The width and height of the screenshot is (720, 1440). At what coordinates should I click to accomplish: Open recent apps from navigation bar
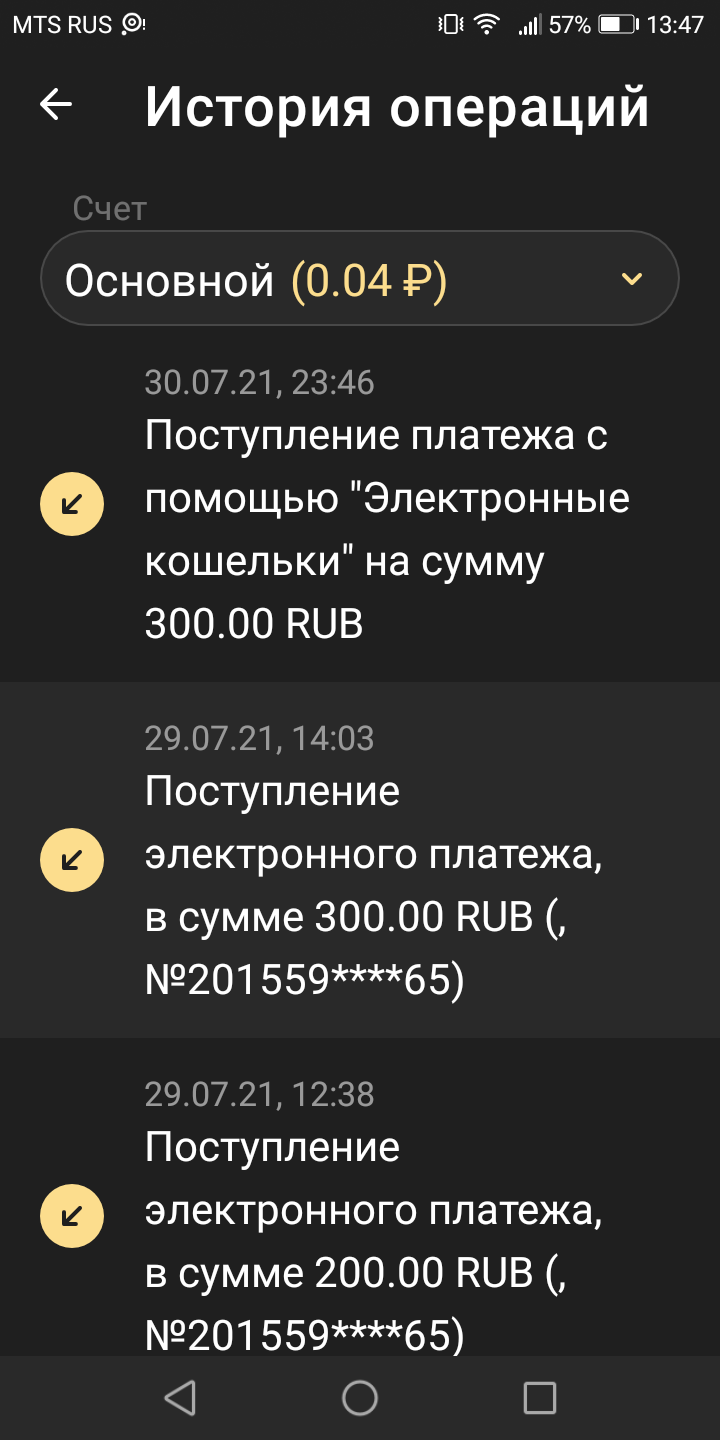click(540, 1398)
